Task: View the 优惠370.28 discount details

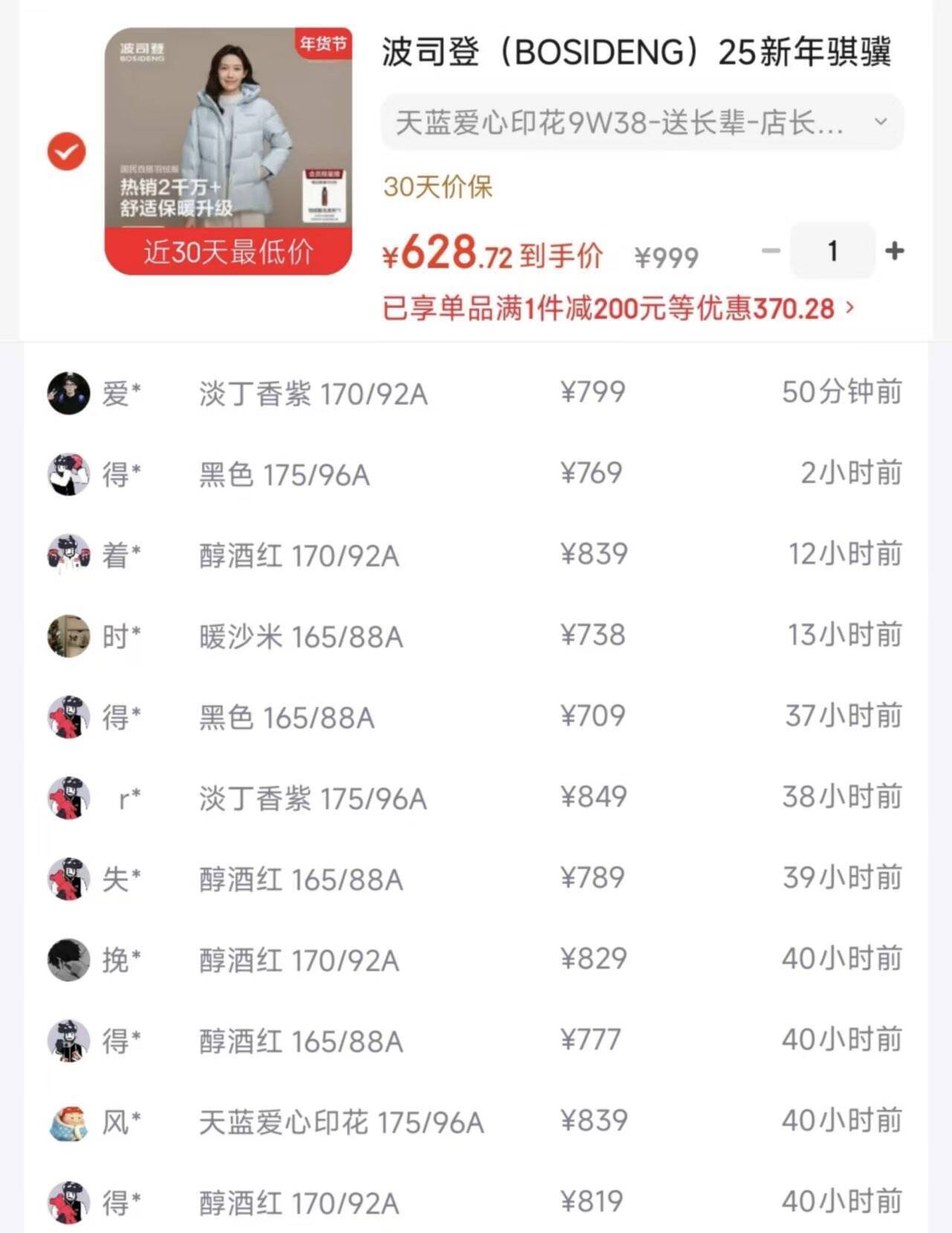Action: coord(617,308)
